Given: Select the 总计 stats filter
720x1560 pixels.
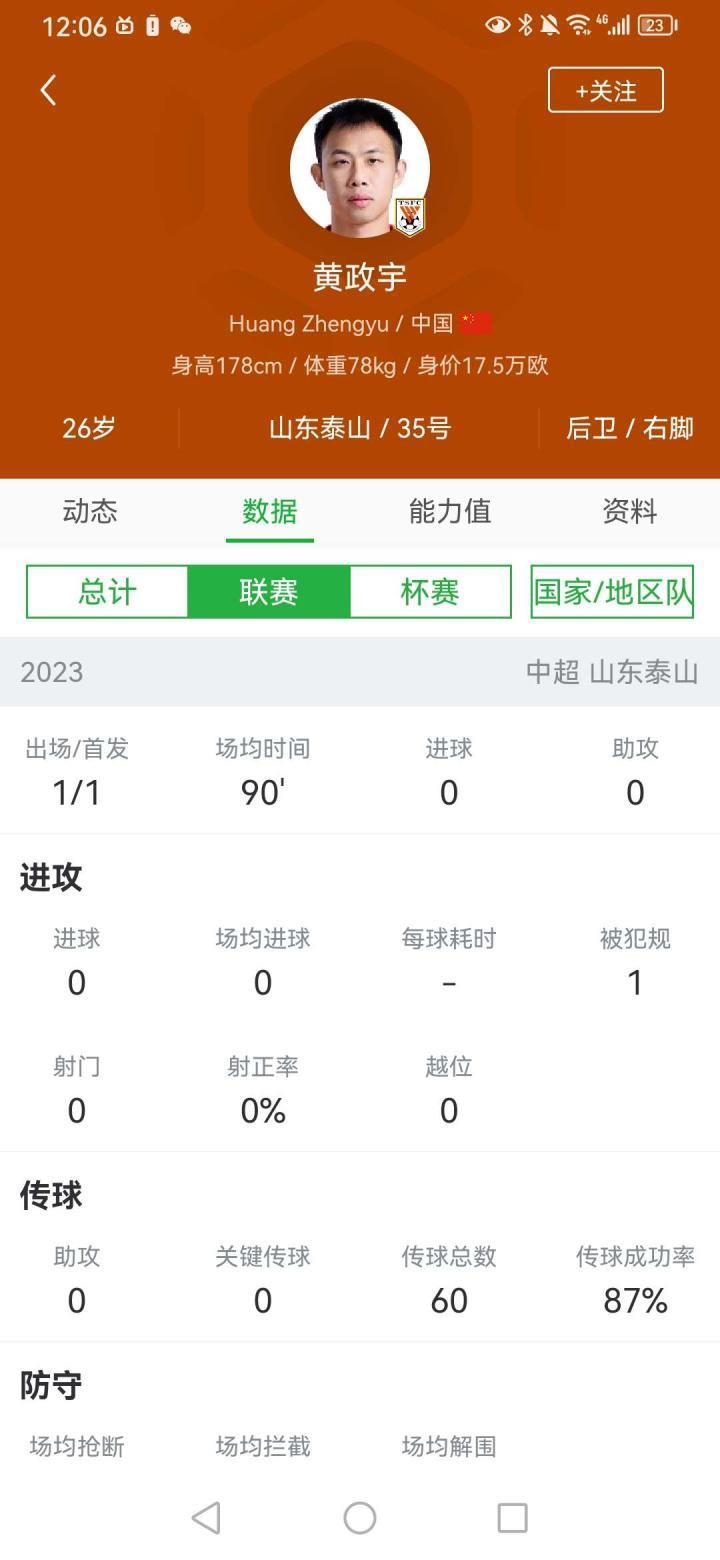Looking at the screenshot, I should (106, 591).
